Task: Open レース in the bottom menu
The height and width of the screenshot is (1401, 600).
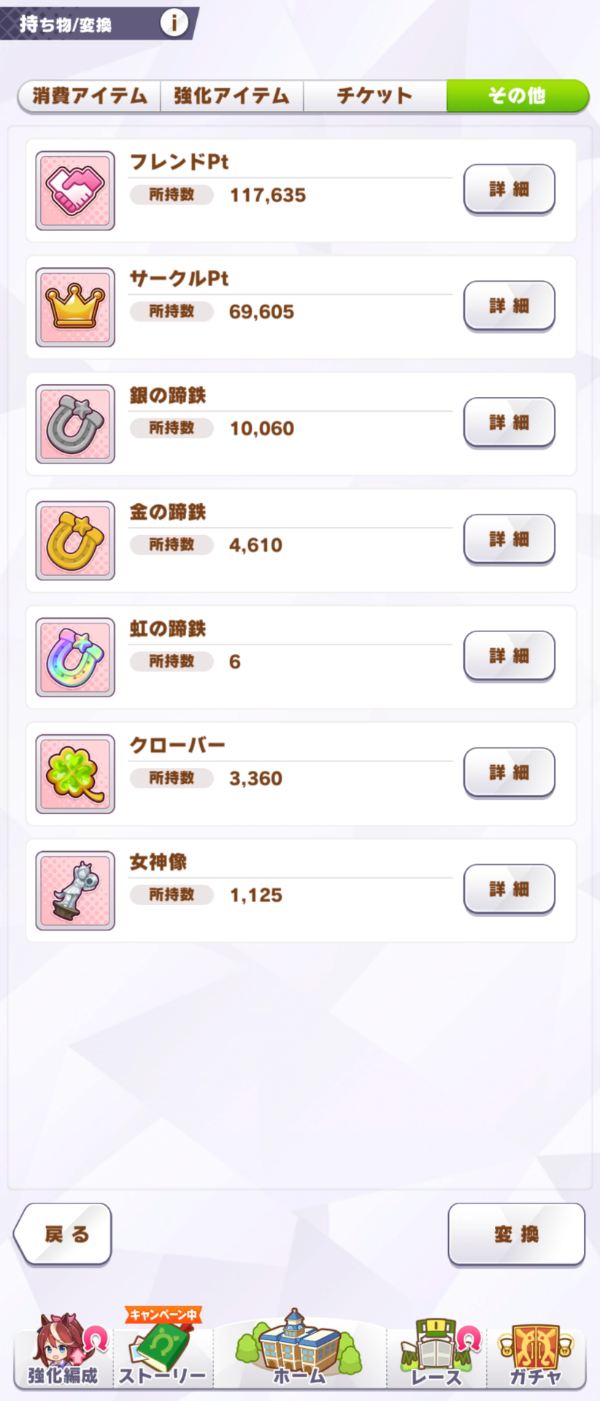Action: [x=436, y=1350]
